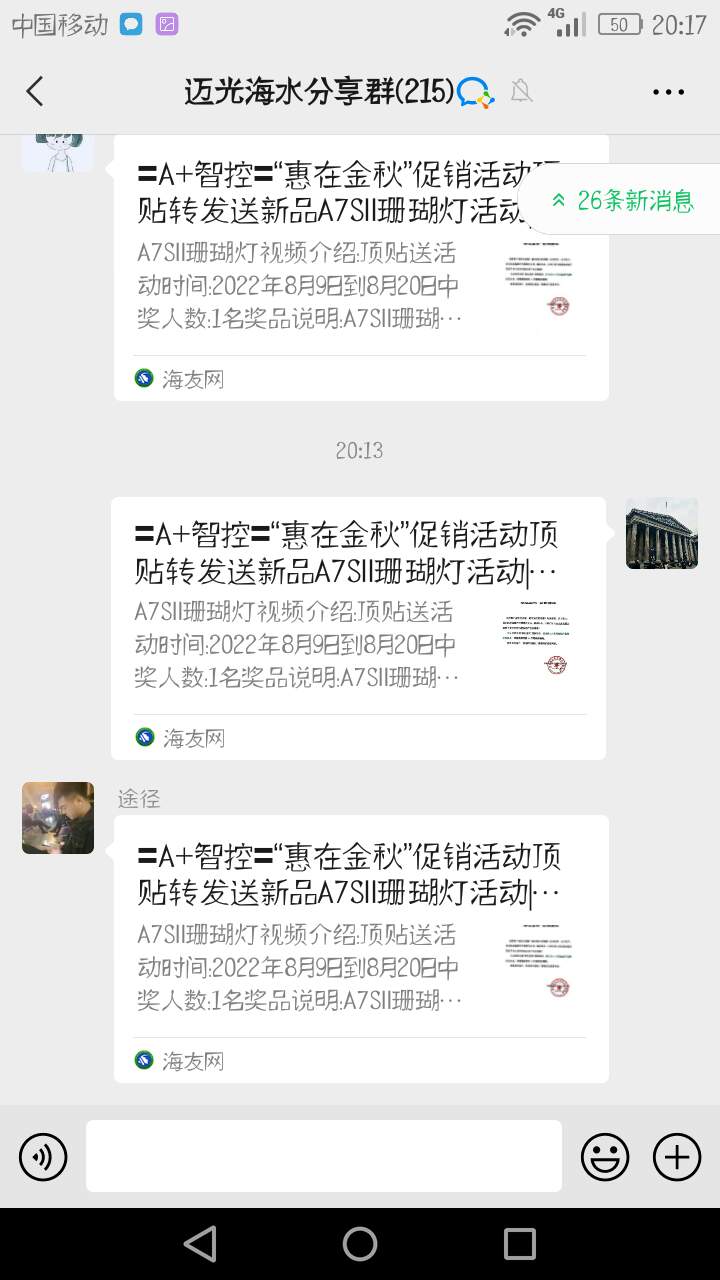
Task: Open the three-dot chat menu
Action: 668,92
